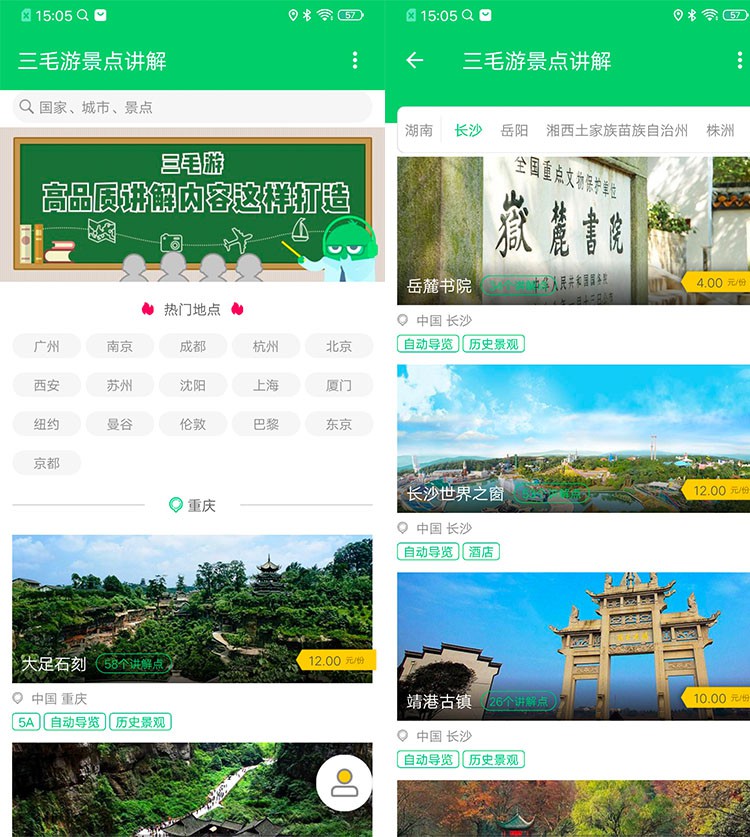Open the 岳麓书院 attraction card
The width and height of the screenshot is (750, 837).
(x=573, y=230)
